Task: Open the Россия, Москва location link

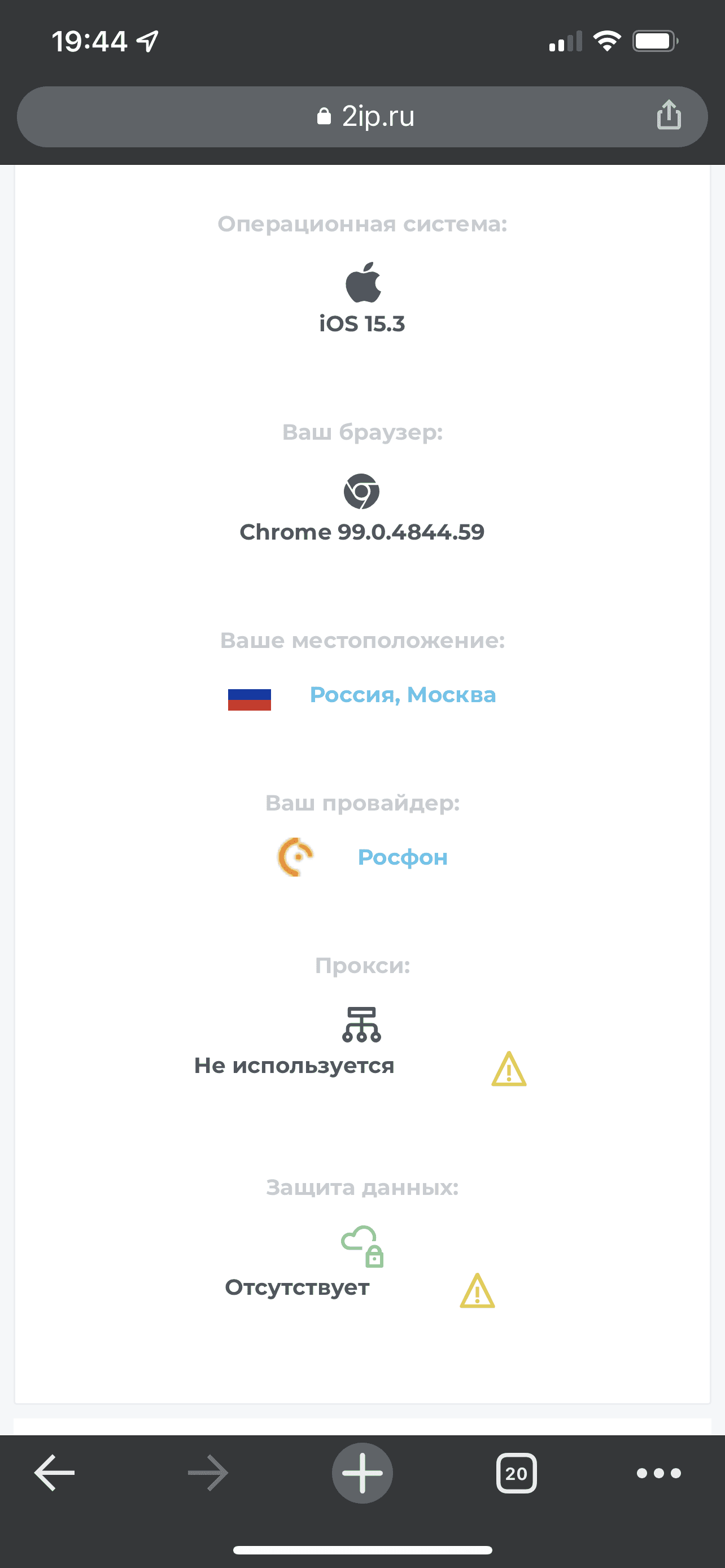Action: click(x=403, y=694)
